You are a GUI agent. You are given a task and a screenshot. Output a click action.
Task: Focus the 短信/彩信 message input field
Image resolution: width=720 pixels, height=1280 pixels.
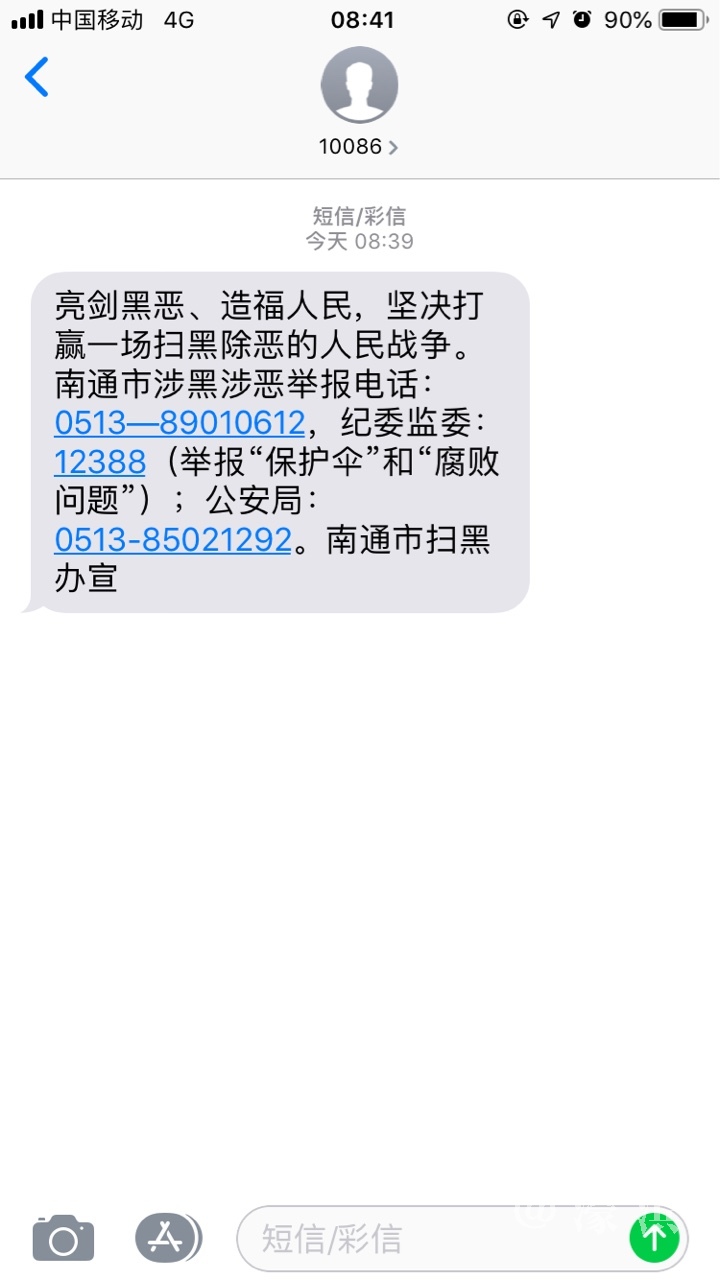point(430,1239)
